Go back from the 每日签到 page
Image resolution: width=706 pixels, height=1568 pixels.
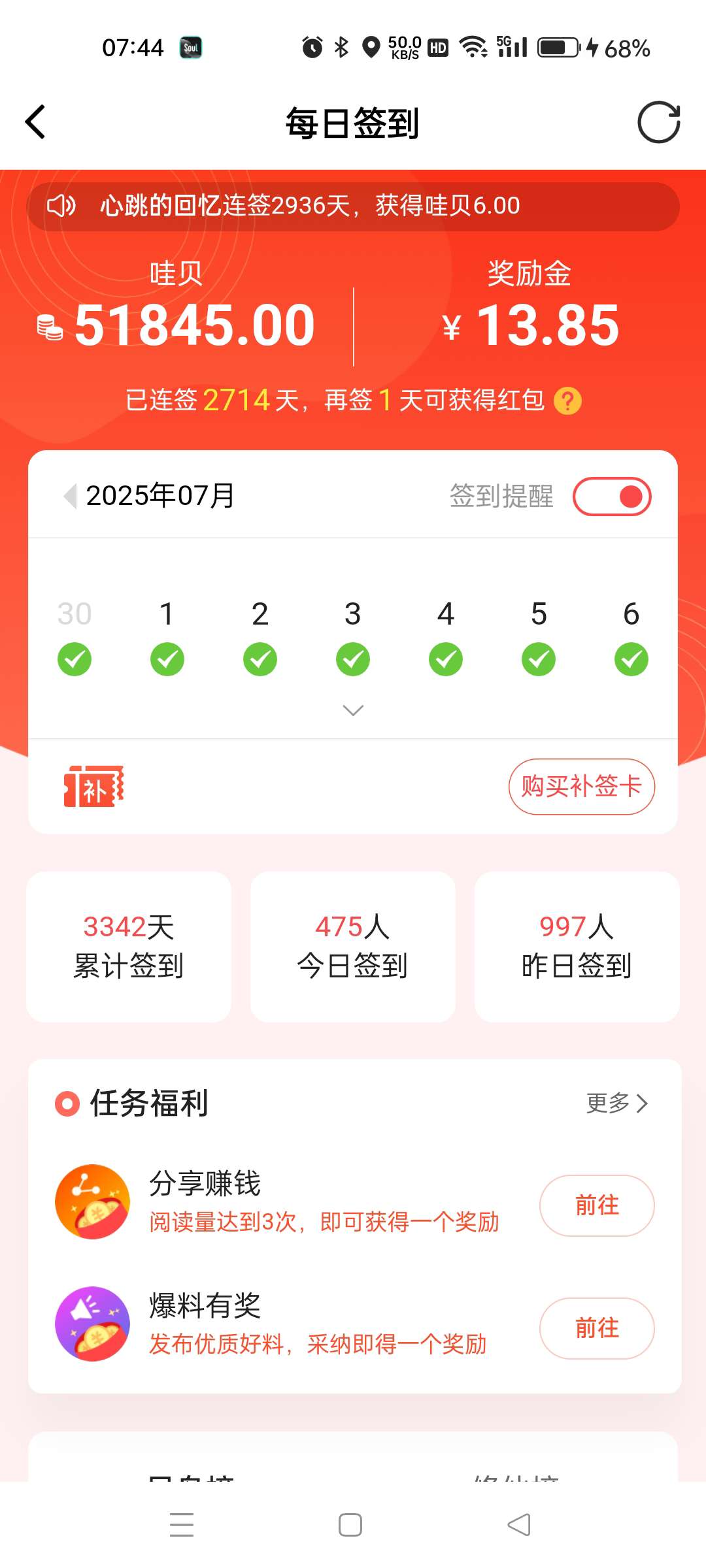click(35, 122)
